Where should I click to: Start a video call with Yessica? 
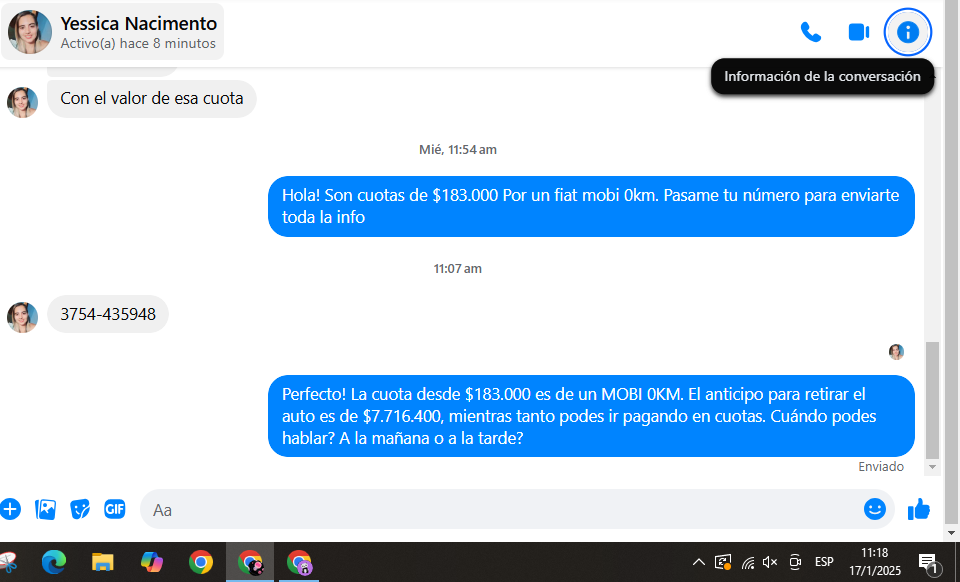(858, 32)
